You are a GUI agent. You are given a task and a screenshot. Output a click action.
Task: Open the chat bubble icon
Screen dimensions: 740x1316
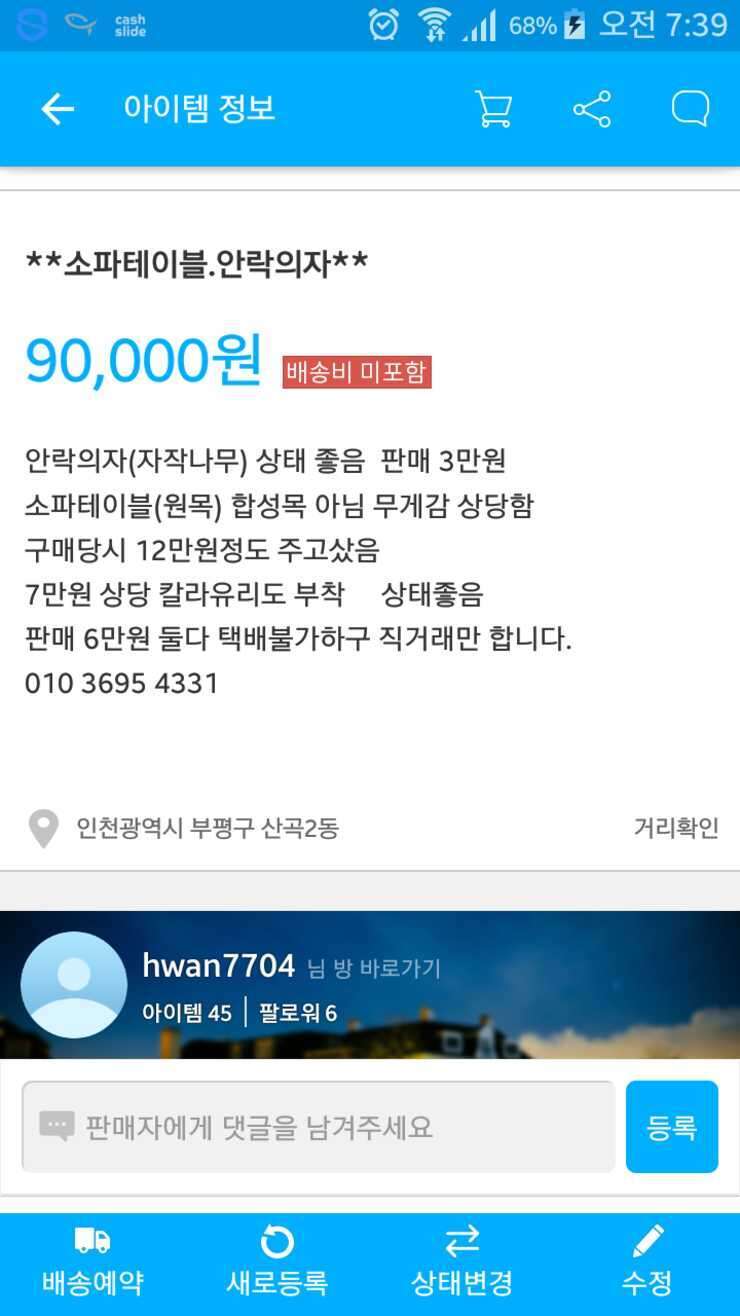tap(690, 109)
